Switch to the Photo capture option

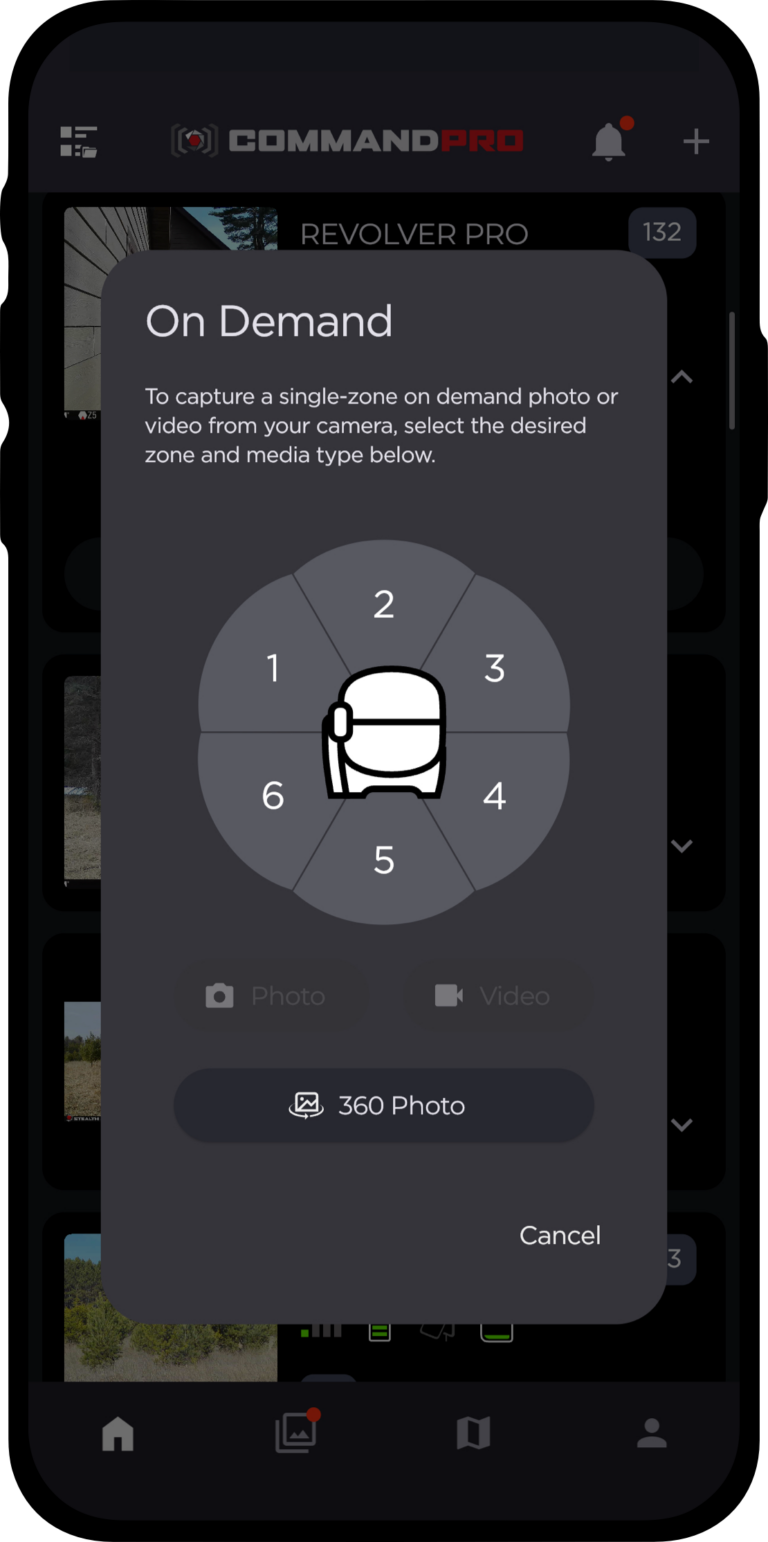coord(269,995)
